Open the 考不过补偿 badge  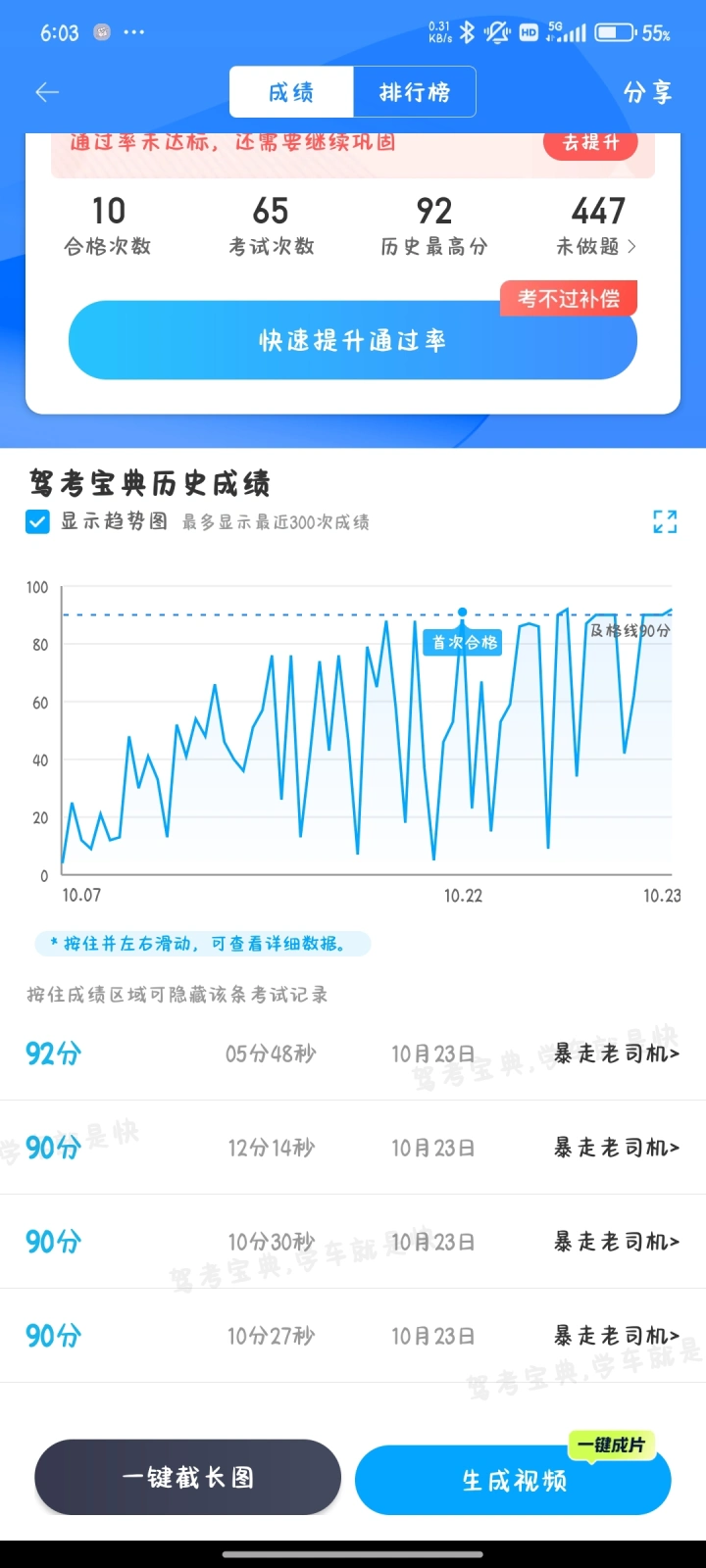pyautogui.click(x=569, y=298)
